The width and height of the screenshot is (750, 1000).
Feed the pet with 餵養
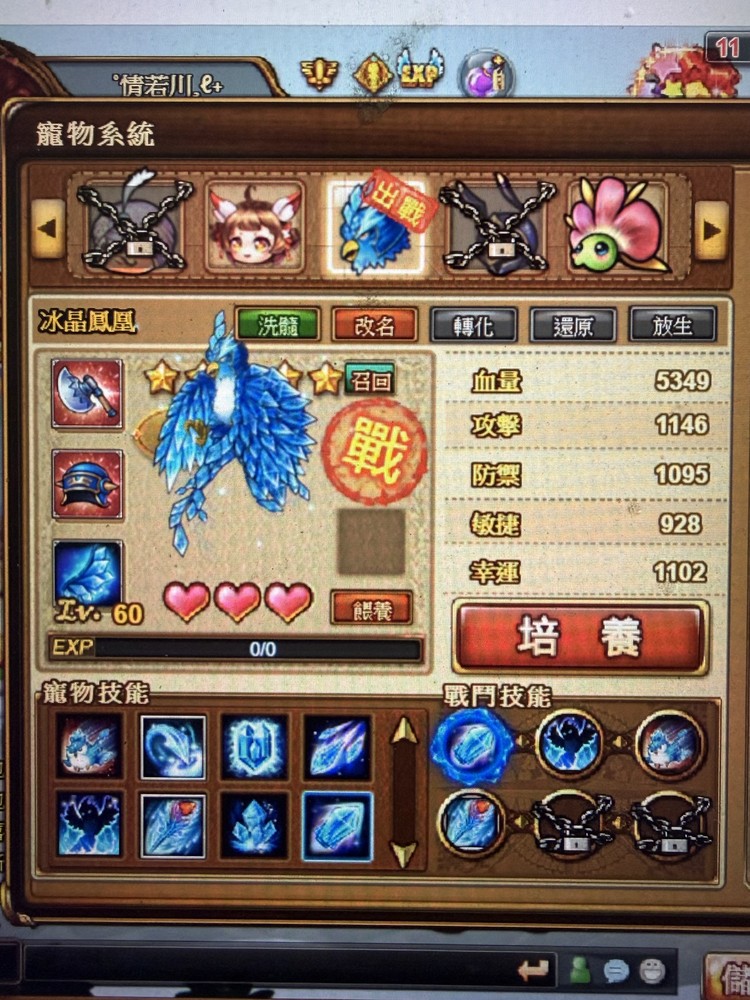point(371,606)
